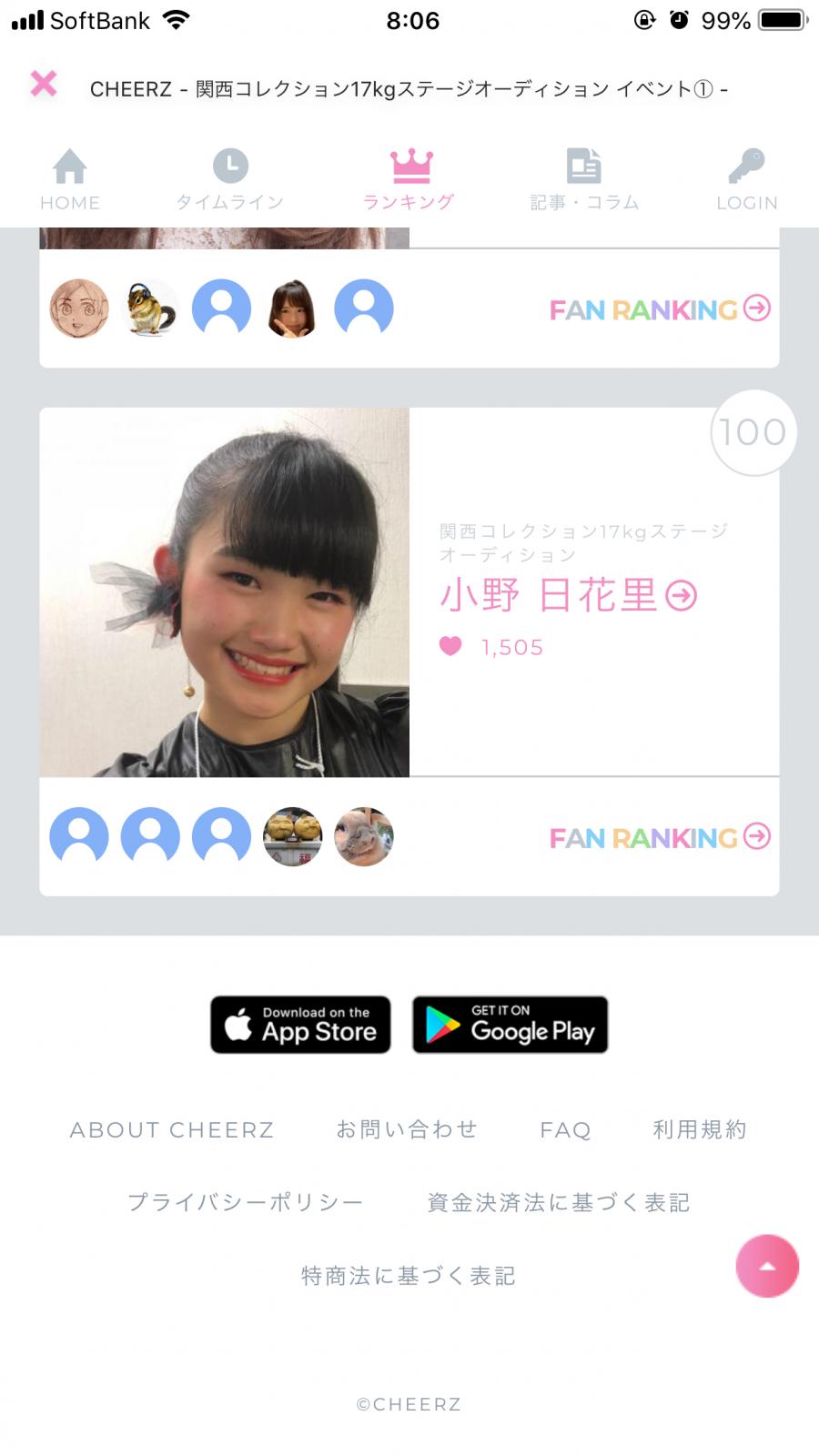819x1456 pixels.
Task: Open the プライバシーポリシー link
Action: (246, 1203)
